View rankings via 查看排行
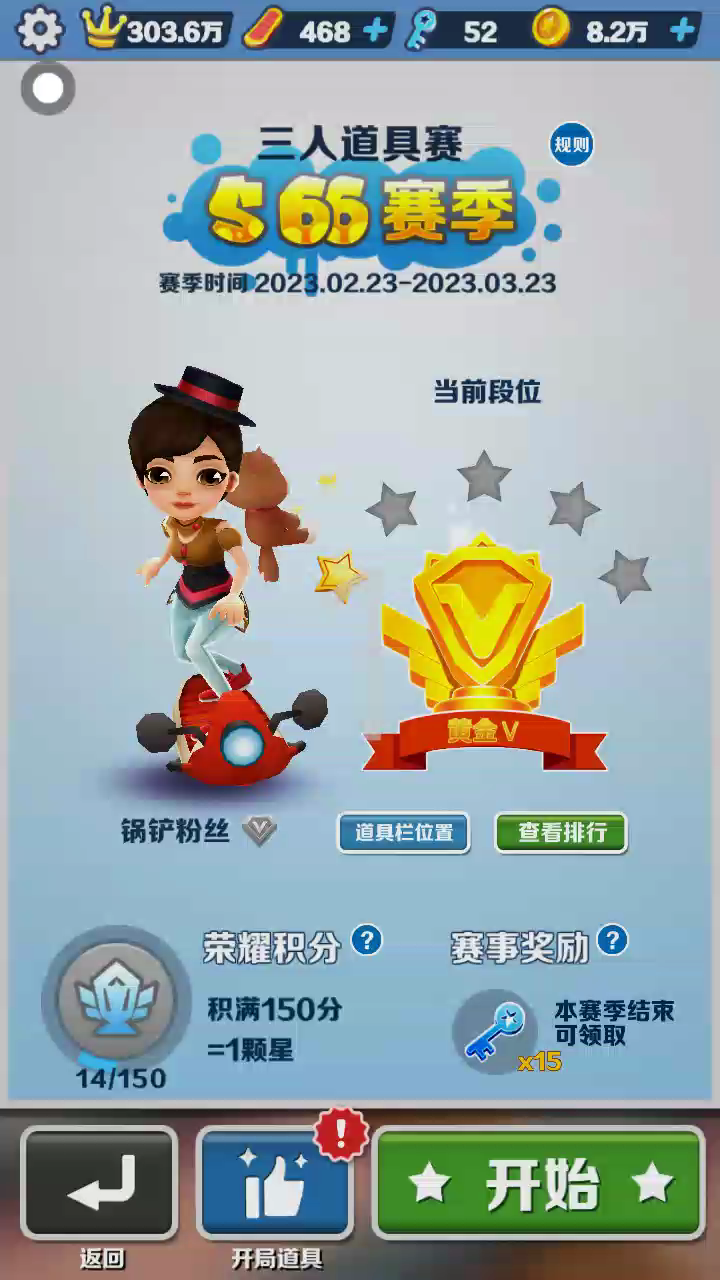This screenshot has height=1280, width=720. pos(561,832)
